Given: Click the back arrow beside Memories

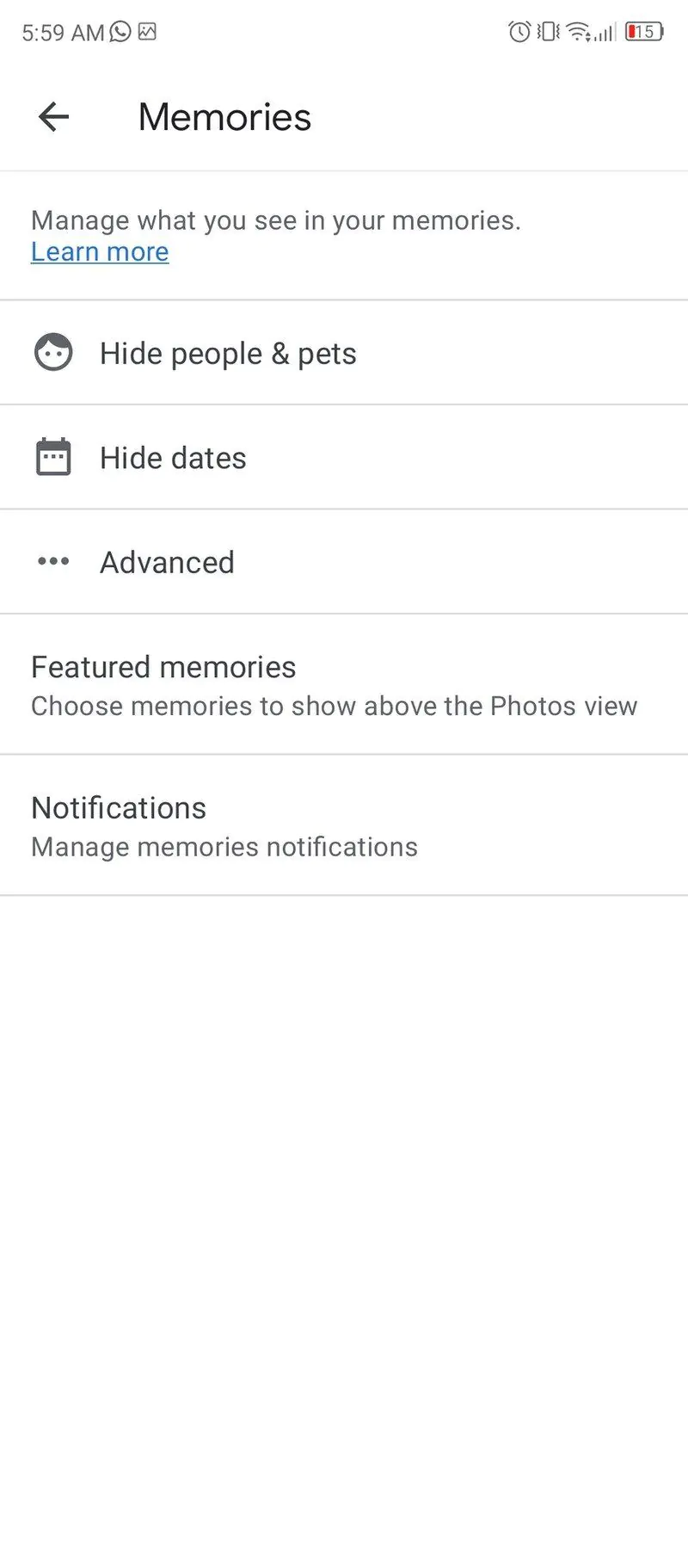Looking at the screenshot, I should tap(53, 117).
